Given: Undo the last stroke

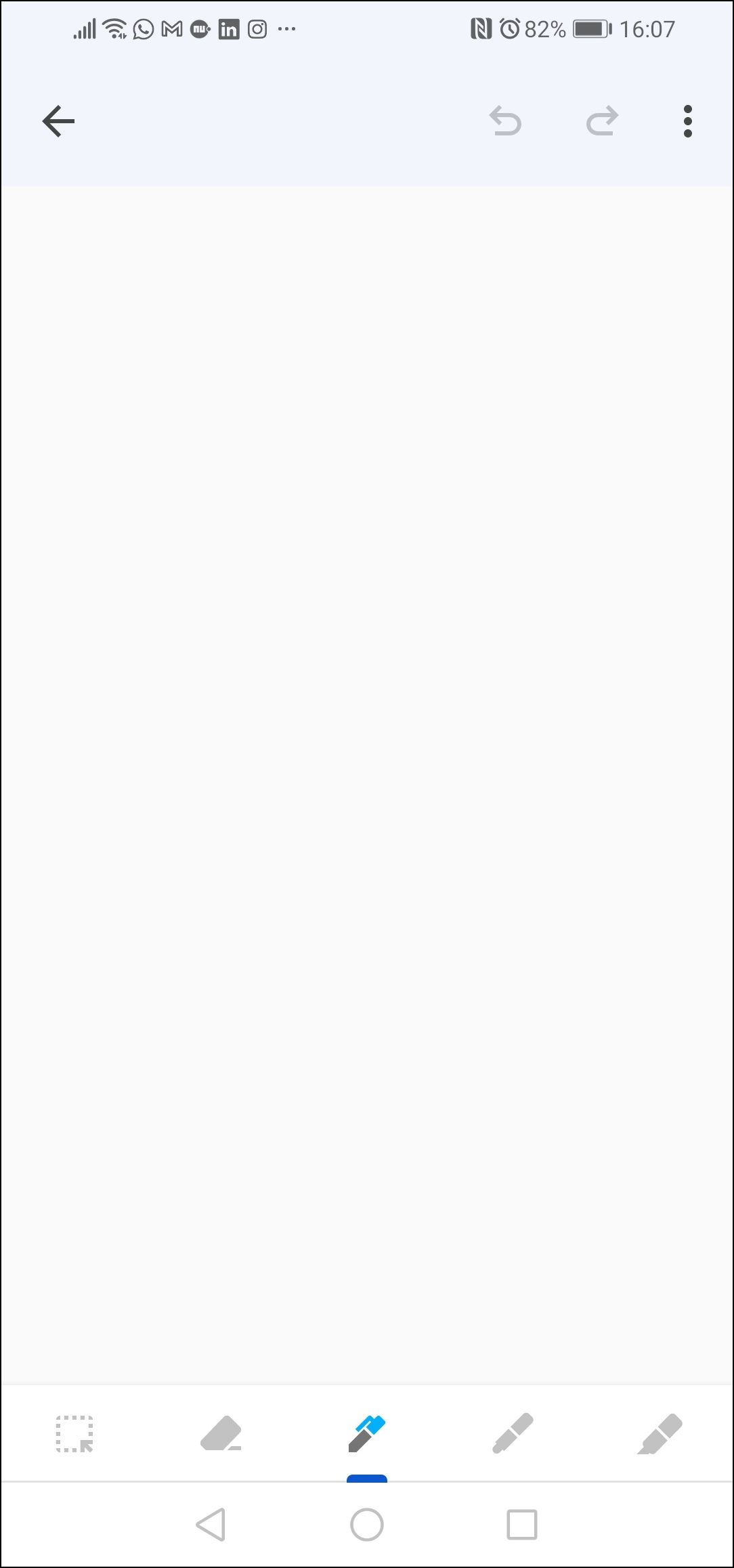Looking at the screenshot, I should (x=505, y=122).
